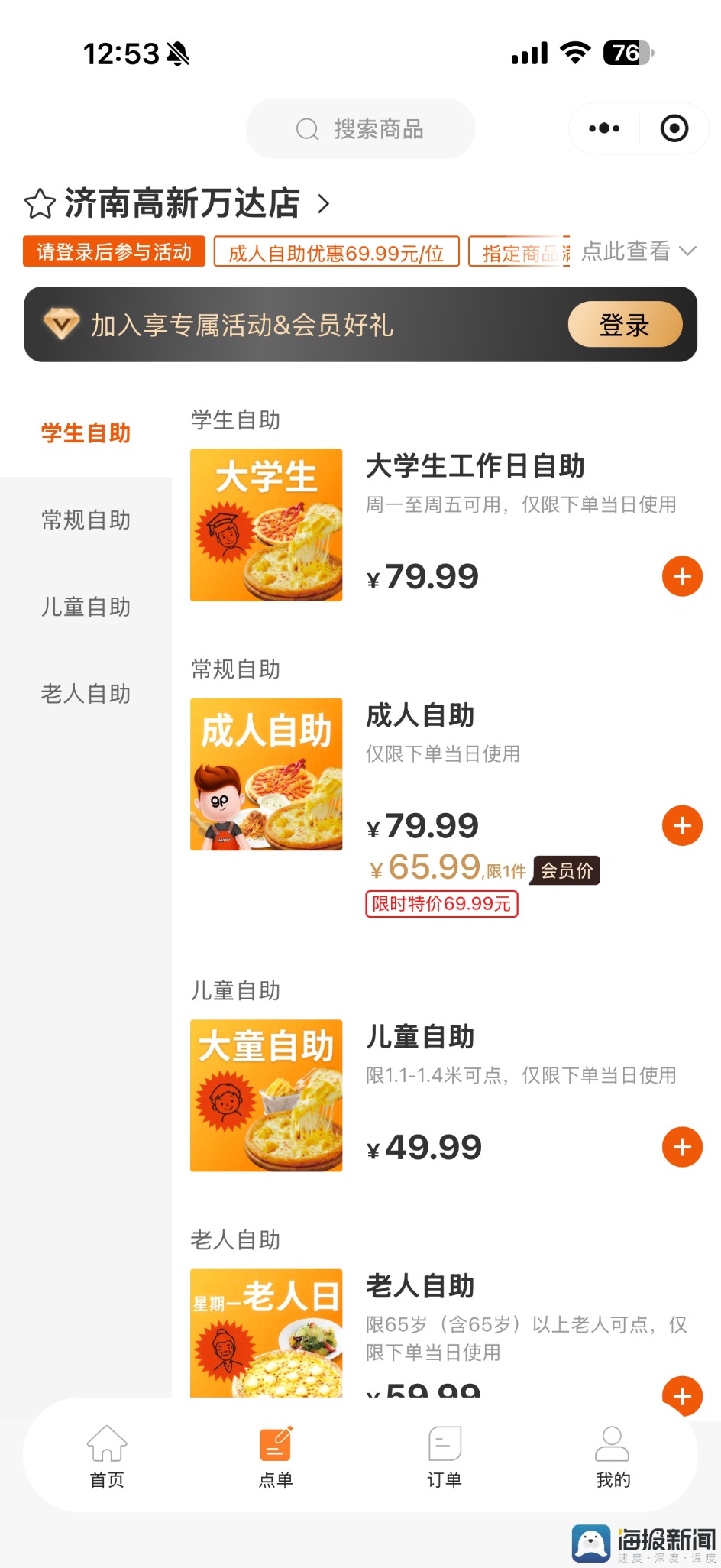Click the circular target icon top right
721x1568 pixels.
[x=674, y=128]
